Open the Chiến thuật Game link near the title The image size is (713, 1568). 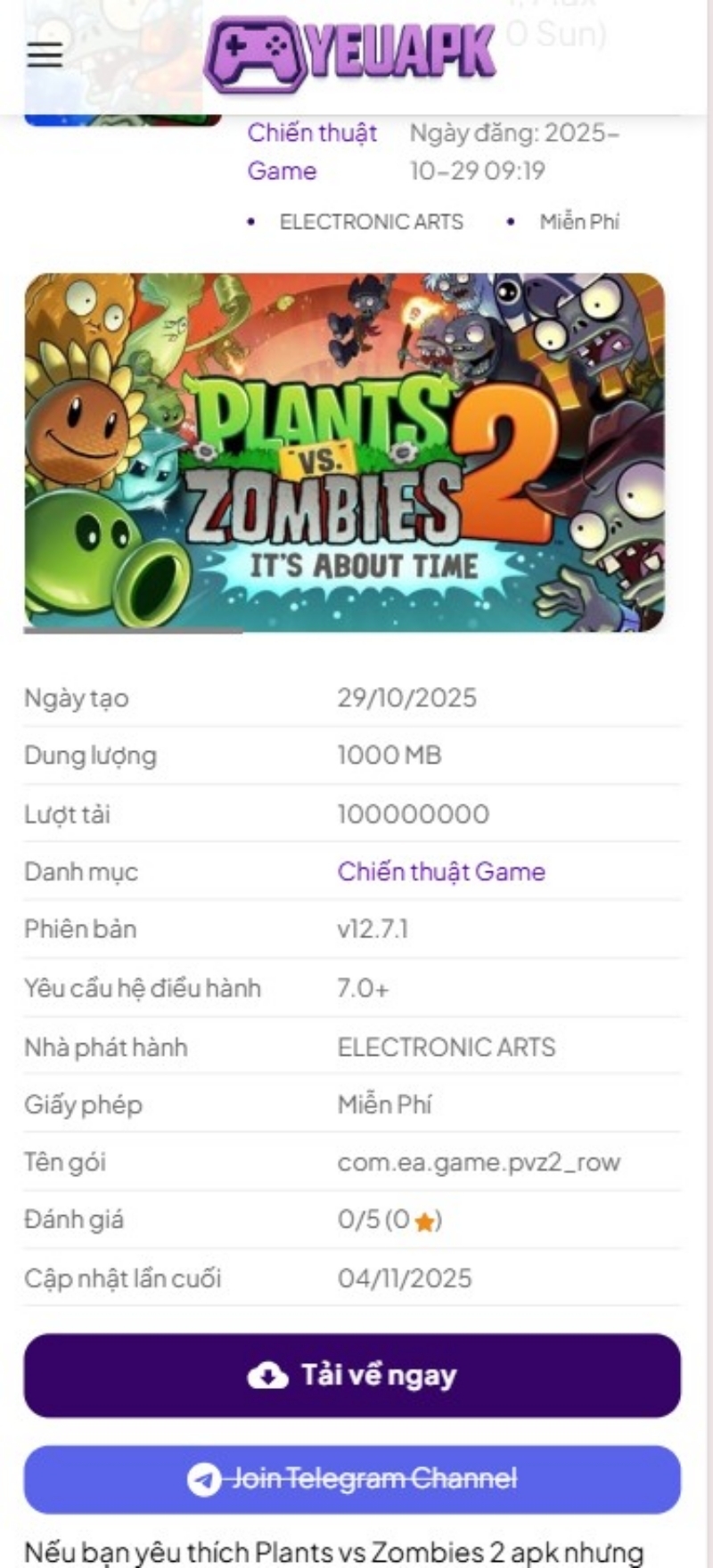(x=311, y=151)
